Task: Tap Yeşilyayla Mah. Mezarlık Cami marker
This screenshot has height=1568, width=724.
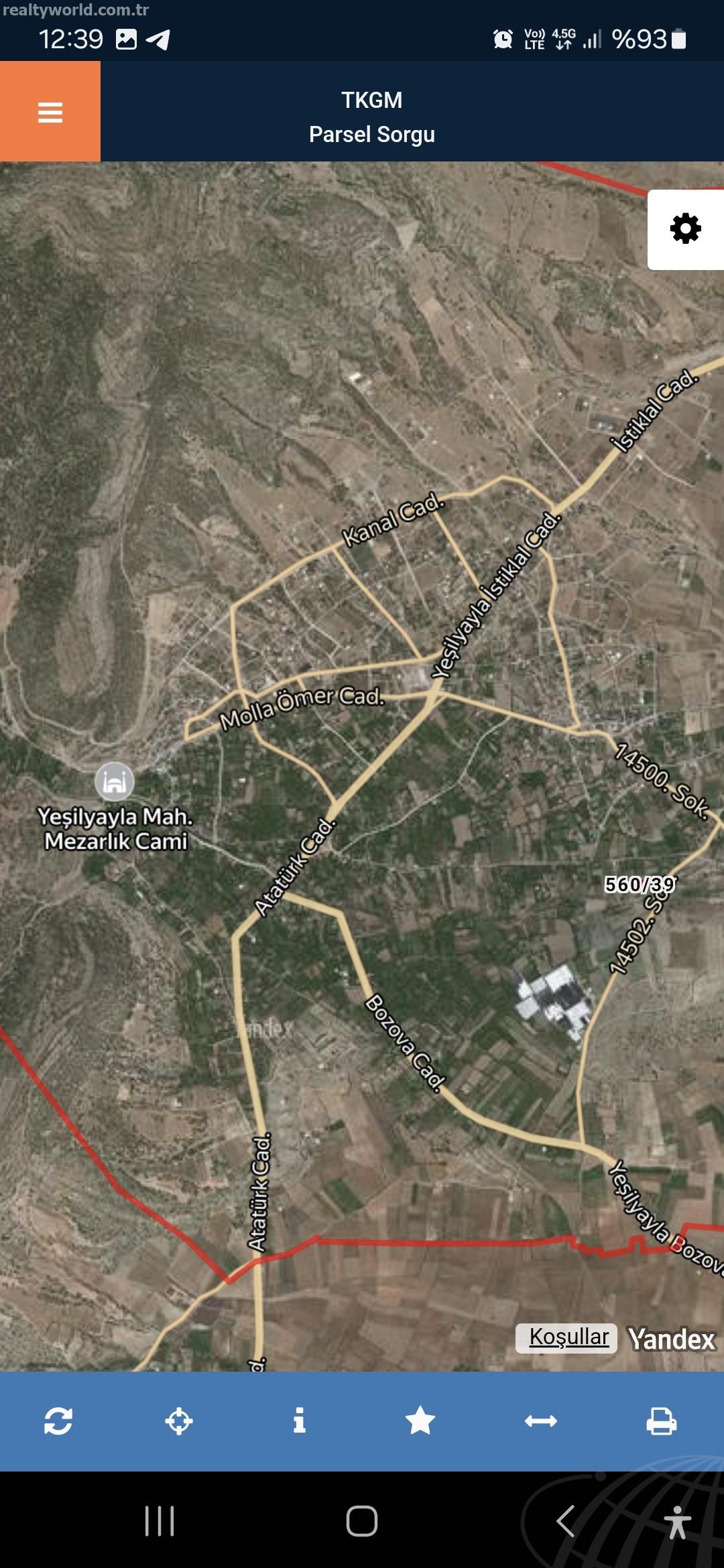Action: 115,781
